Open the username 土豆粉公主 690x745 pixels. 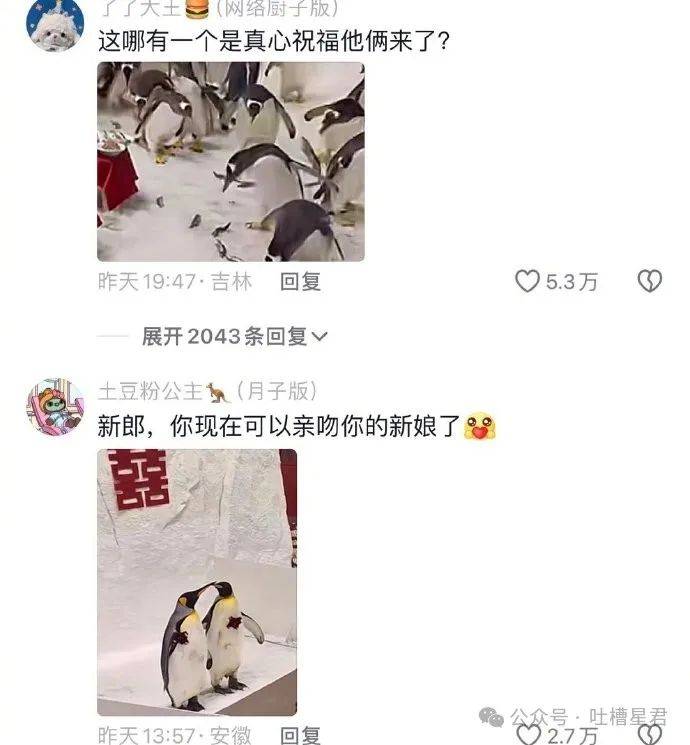click(x=150, y=390)
